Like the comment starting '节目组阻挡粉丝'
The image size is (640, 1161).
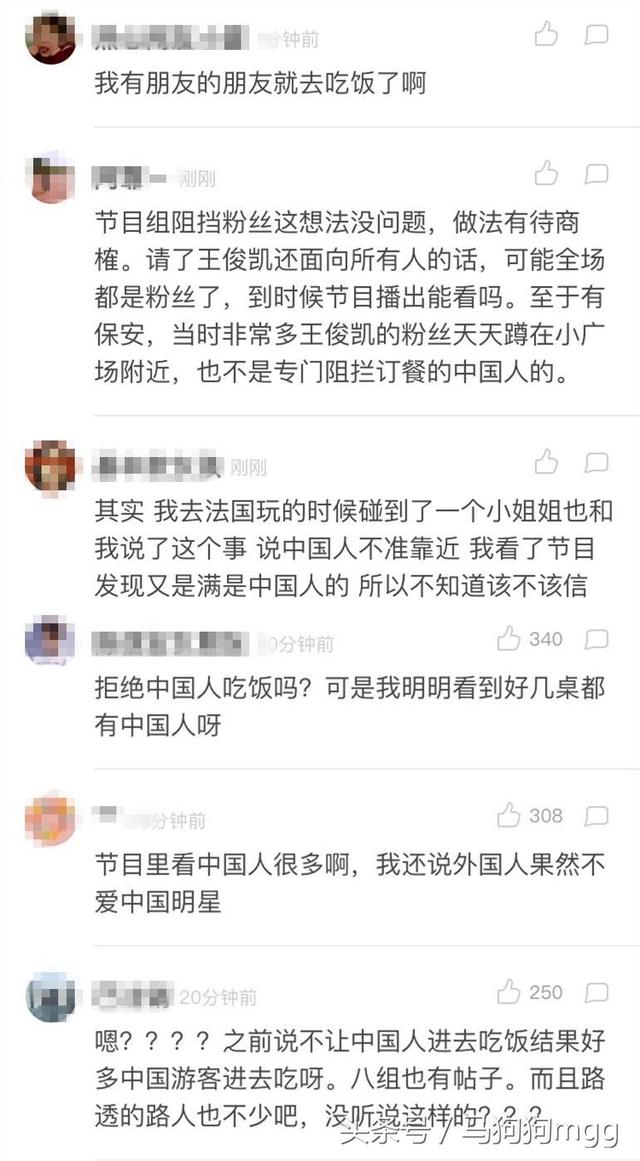[546, 174]
